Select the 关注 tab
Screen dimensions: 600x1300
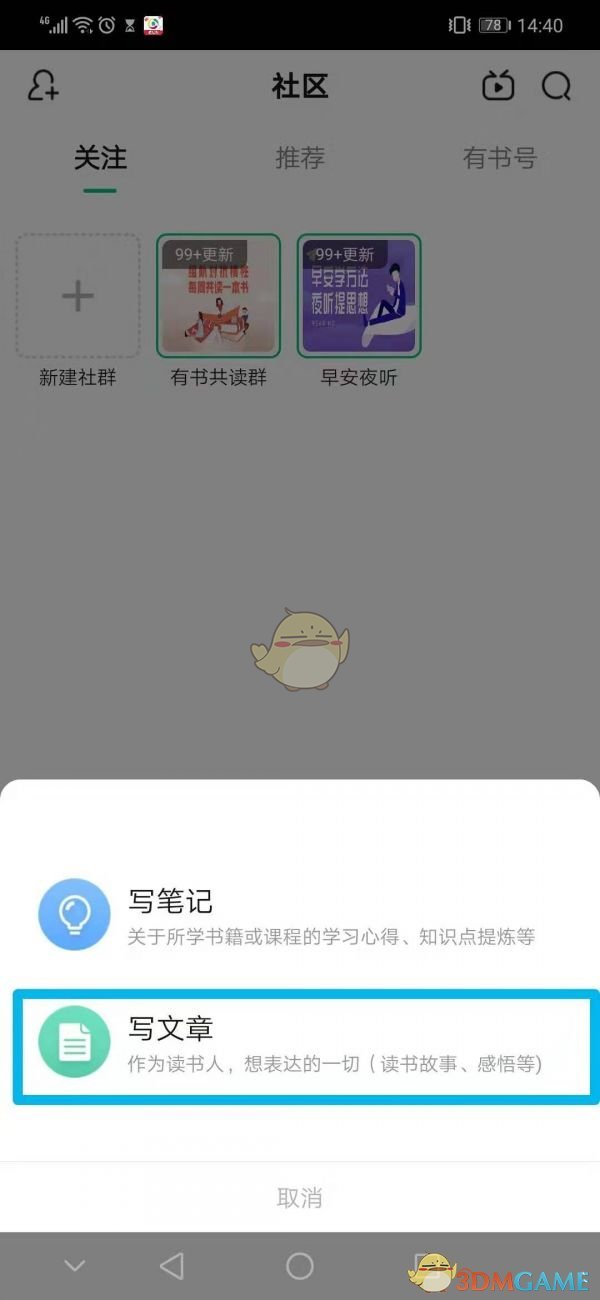[100, 158]
